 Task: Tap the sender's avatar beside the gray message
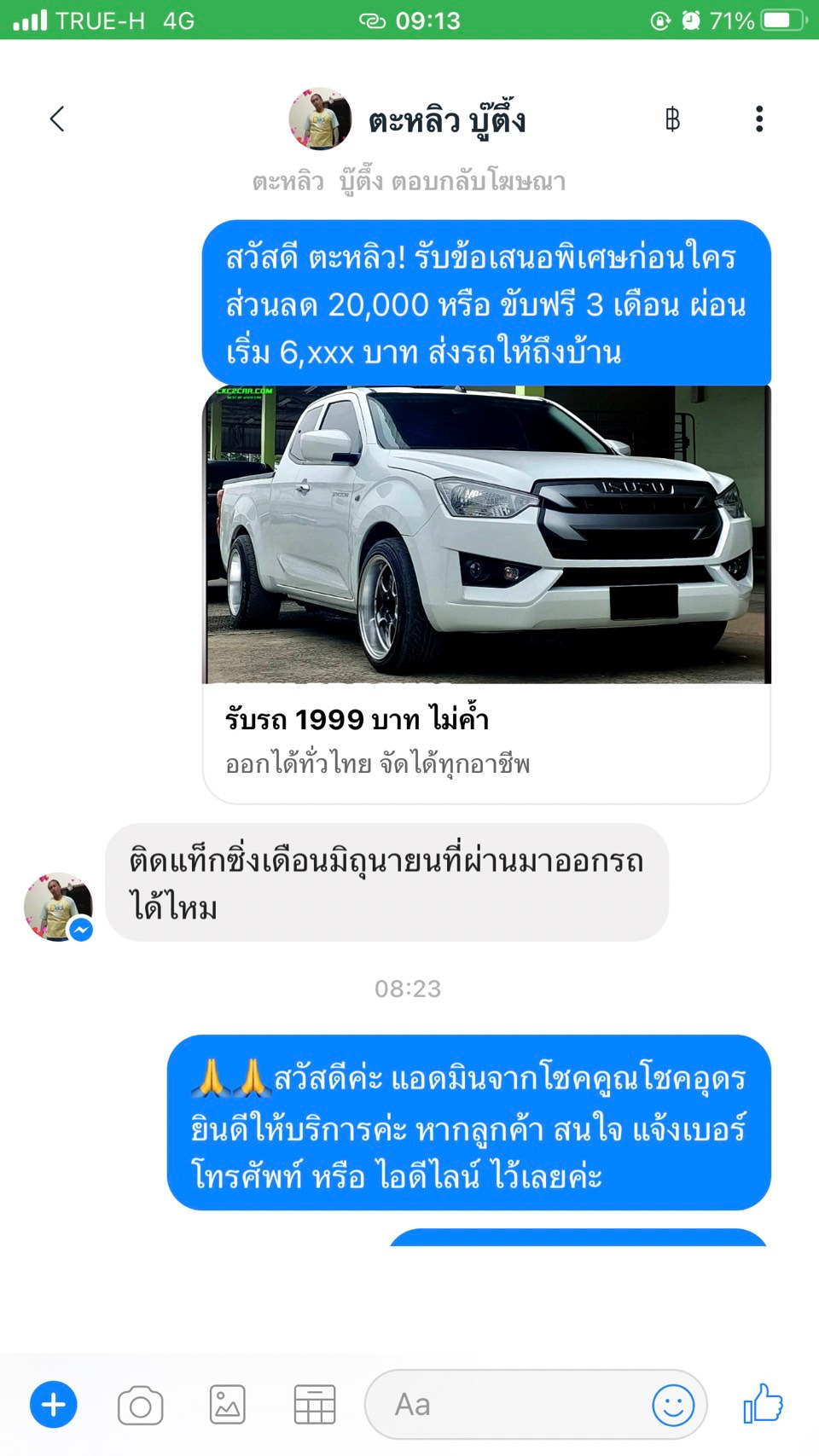point(58,907)
